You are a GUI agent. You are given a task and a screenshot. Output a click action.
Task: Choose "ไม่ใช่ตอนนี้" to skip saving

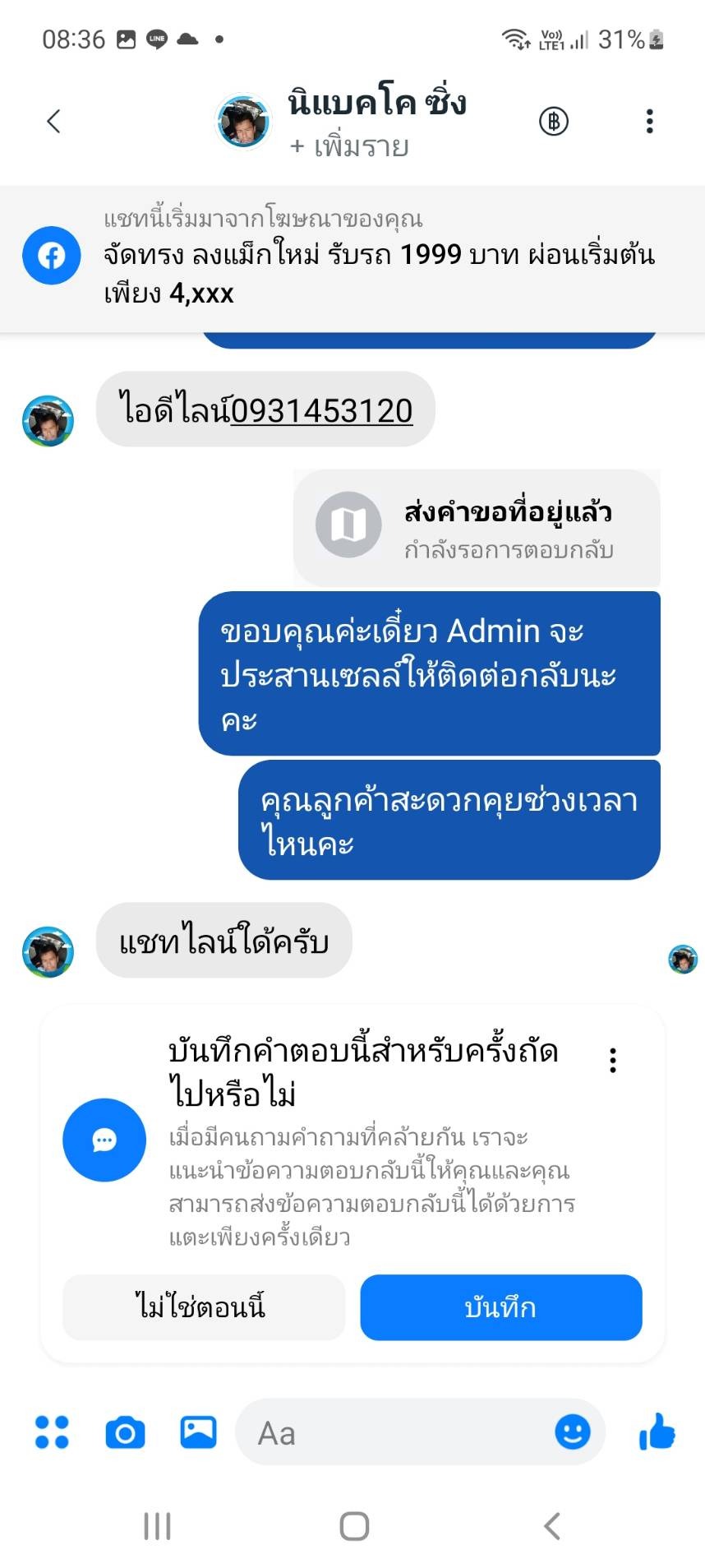[x=203, y=1307]
